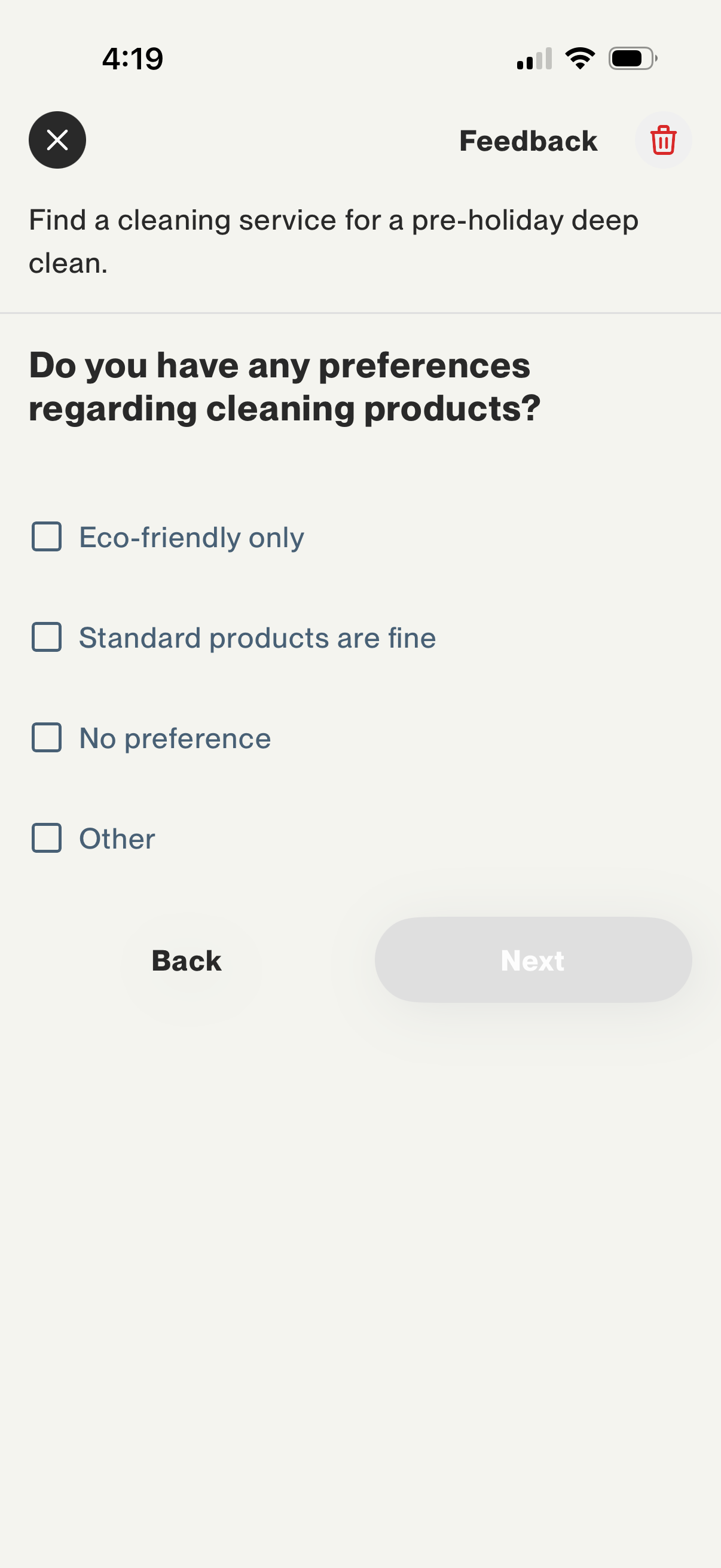Enable Standard products are fine

pos(47,637)
